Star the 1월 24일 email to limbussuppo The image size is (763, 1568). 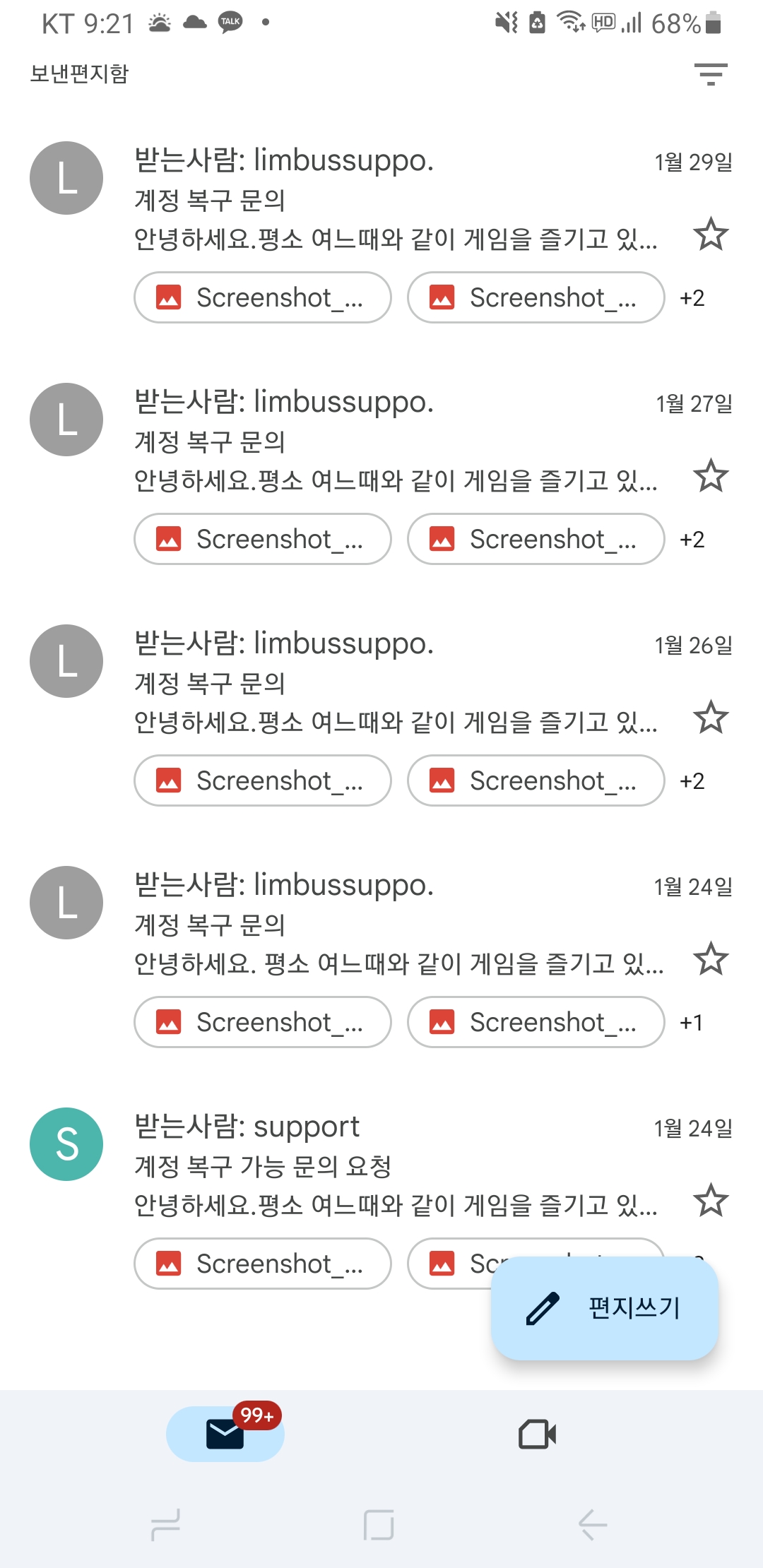pyautogui.click(x=710, y=960)
